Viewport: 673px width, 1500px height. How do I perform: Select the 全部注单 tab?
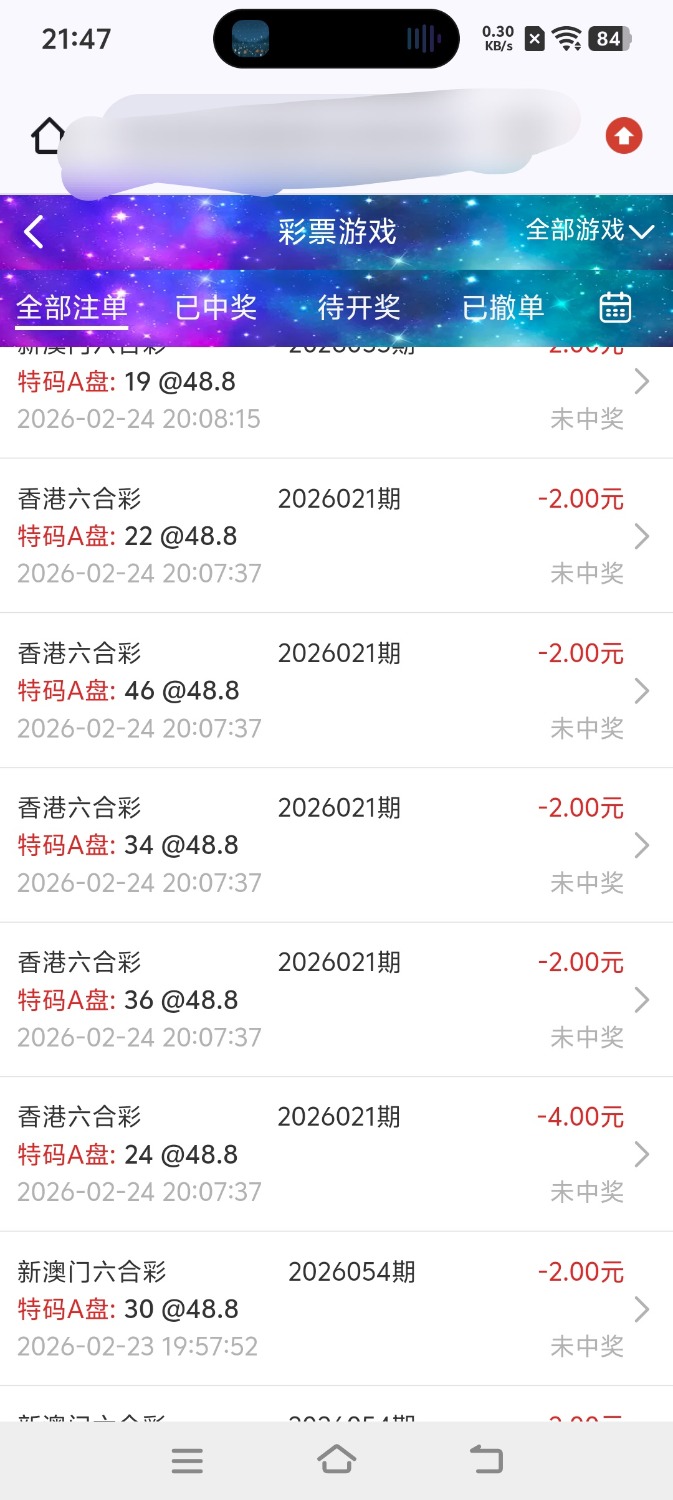coord(72,308)
